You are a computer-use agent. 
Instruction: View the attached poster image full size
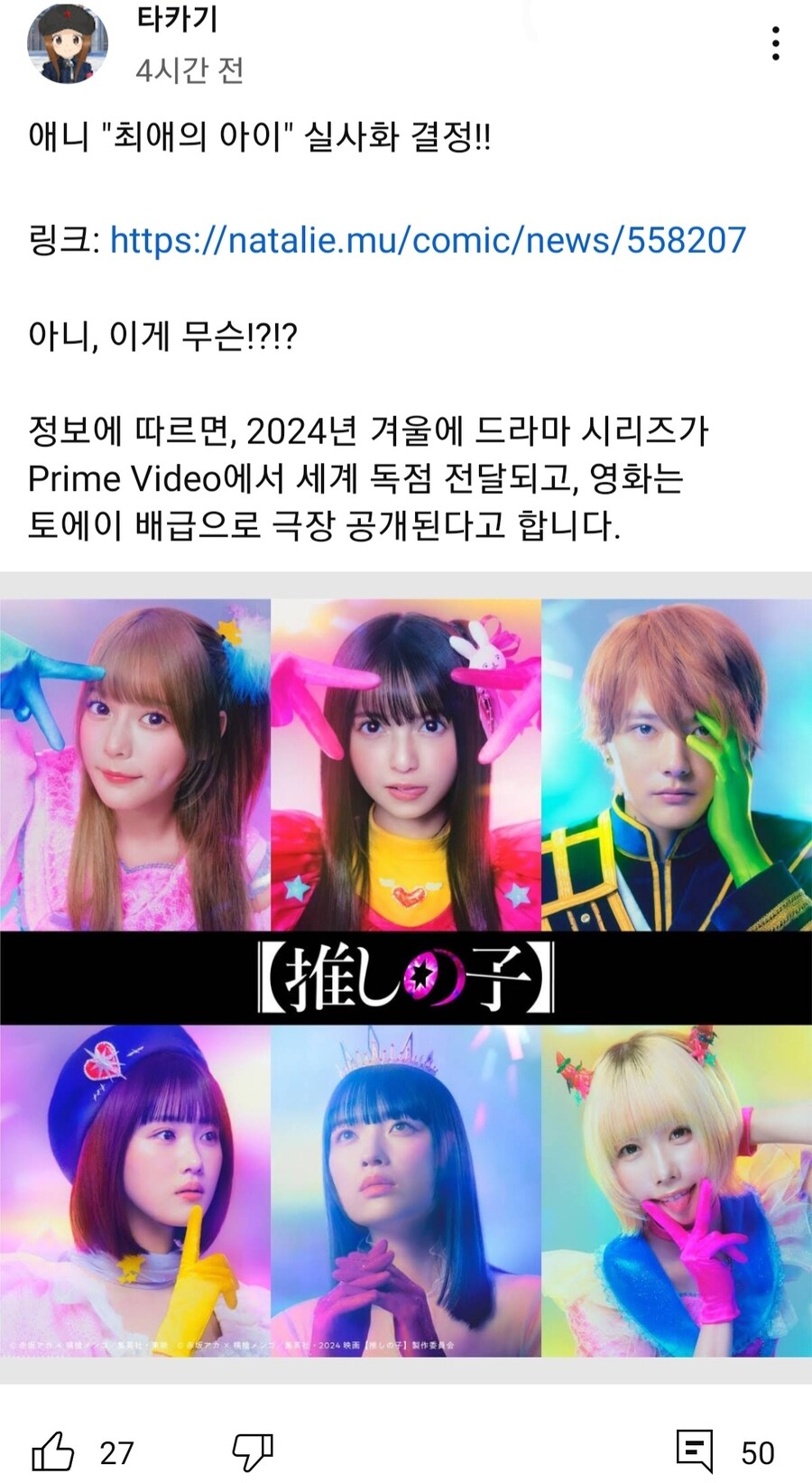(x=406, y=978)
